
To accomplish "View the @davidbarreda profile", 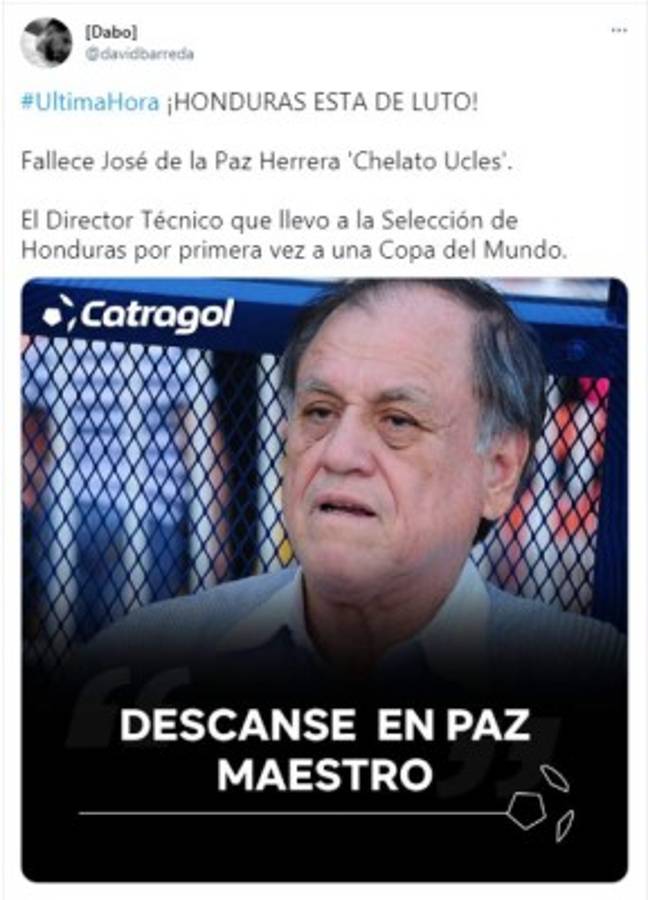I will pyautogui.click(x=140, y=54).
